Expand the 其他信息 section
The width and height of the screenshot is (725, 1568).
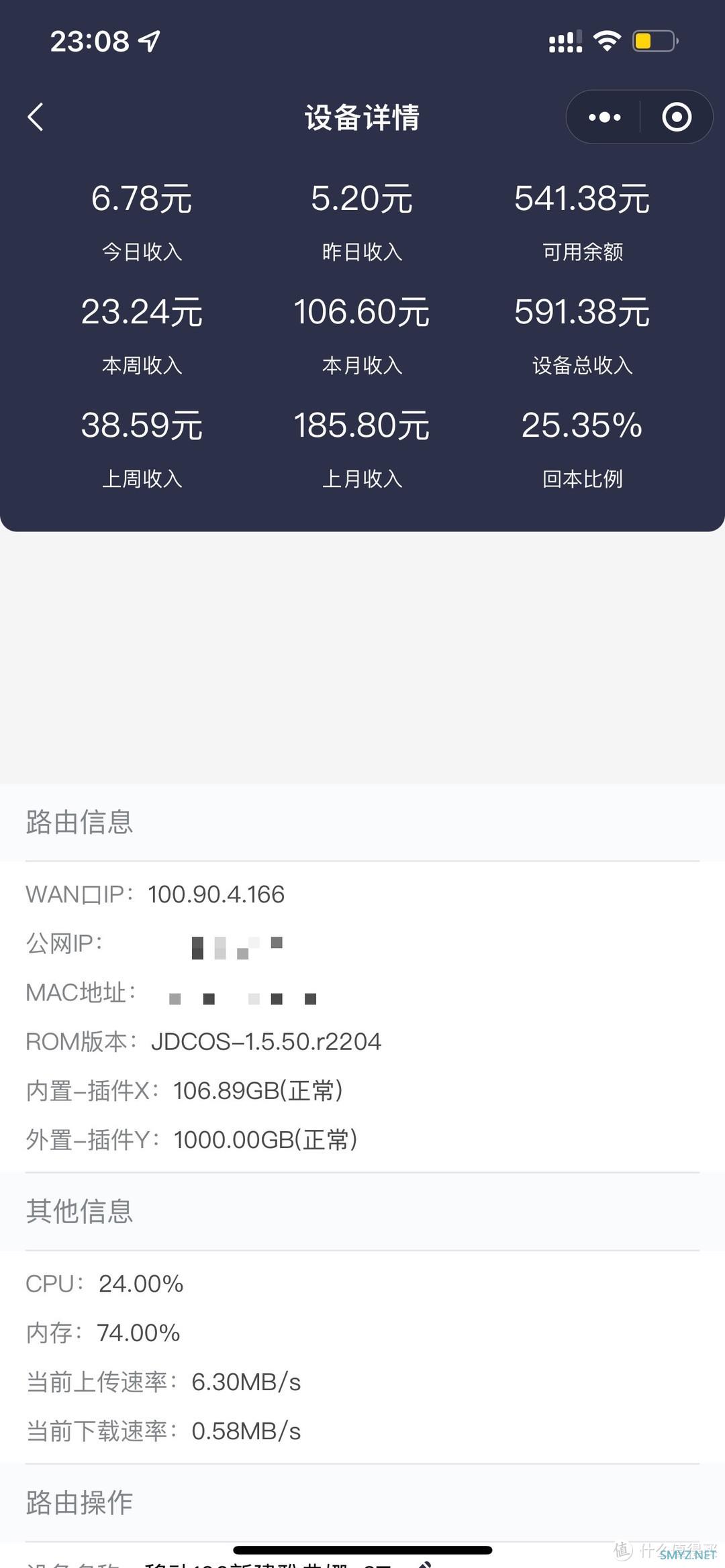pos(79,1212)
